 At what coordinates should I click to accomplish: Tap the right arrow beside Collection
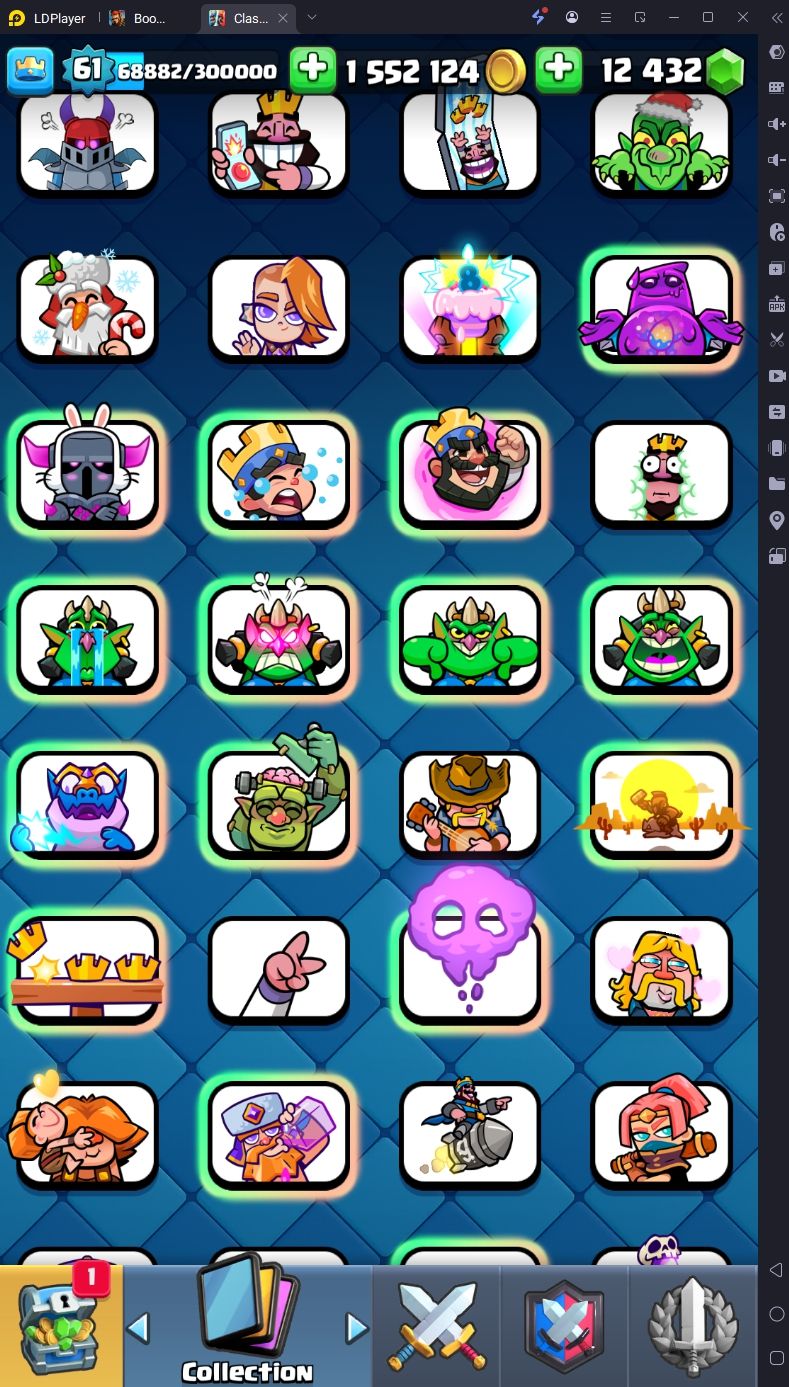[356, 1328]
